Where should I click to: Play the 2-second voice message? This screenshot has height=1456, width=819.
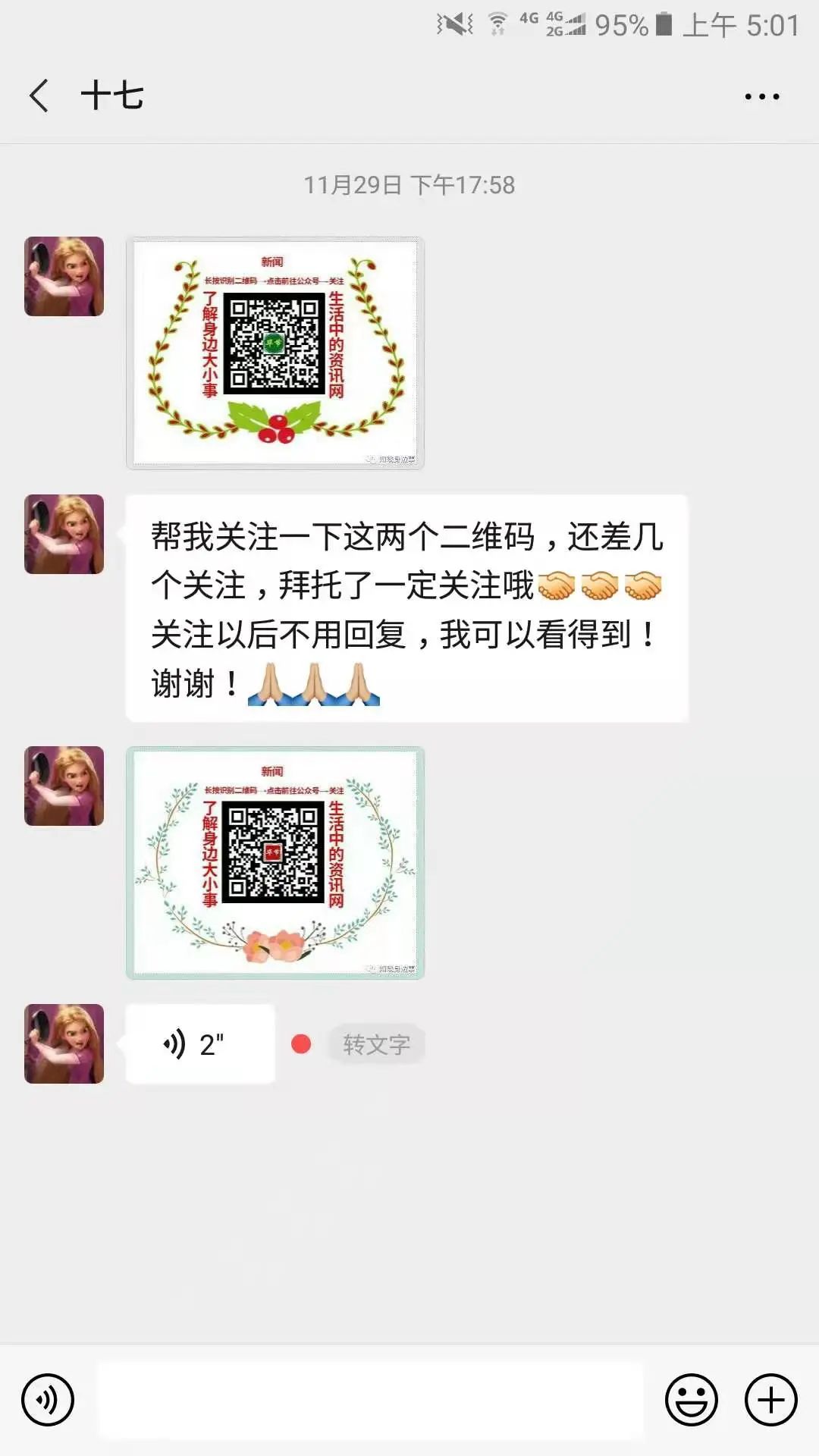pyautogui.click(x=200, y=1044)
